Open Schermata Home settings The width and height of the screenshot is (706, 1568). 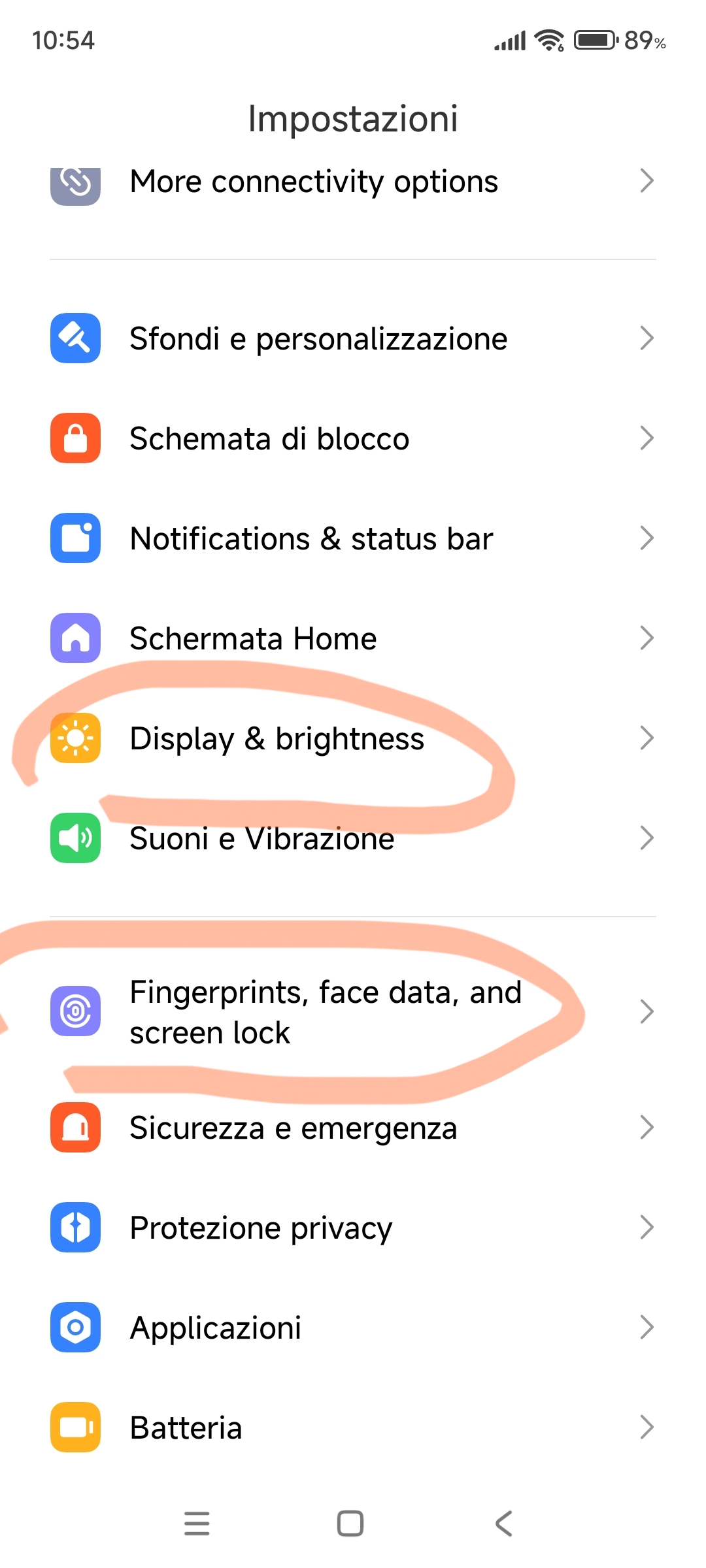[x=353, y=638]
